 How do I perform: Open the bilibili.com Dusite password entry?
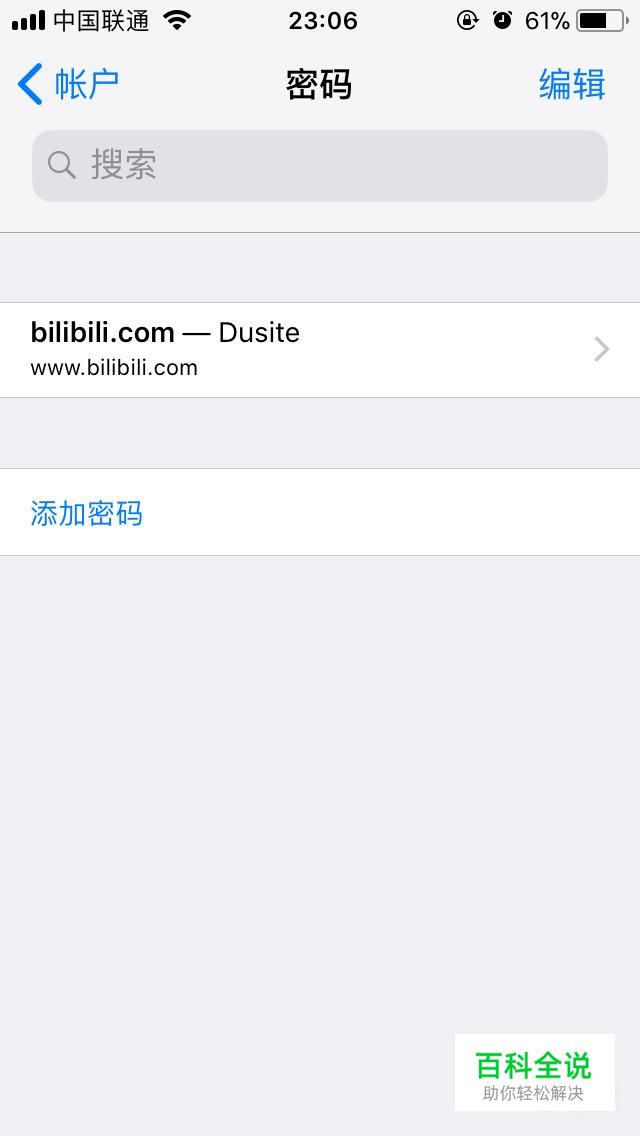320,350
